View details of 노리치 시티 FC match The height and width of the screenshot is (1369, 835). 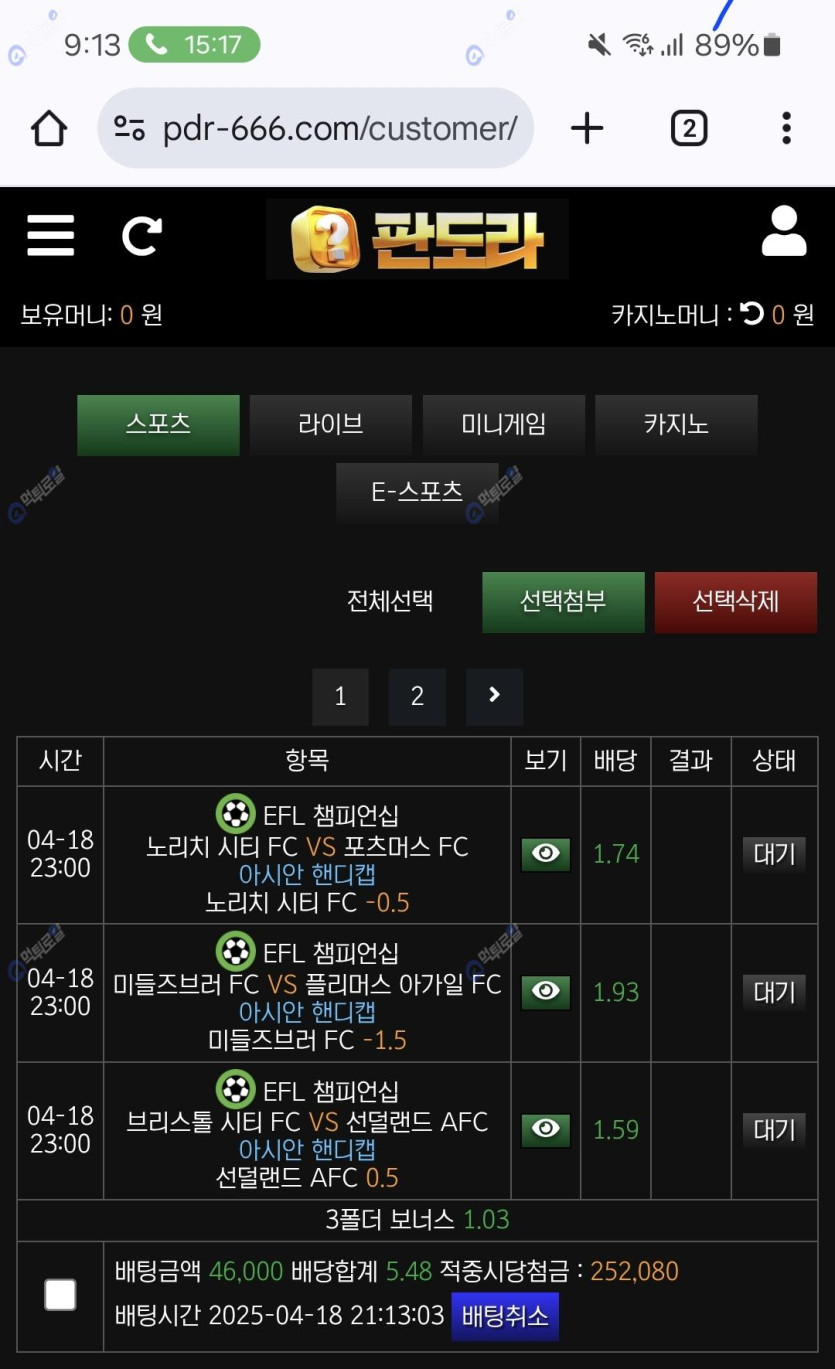pos(546,854)
